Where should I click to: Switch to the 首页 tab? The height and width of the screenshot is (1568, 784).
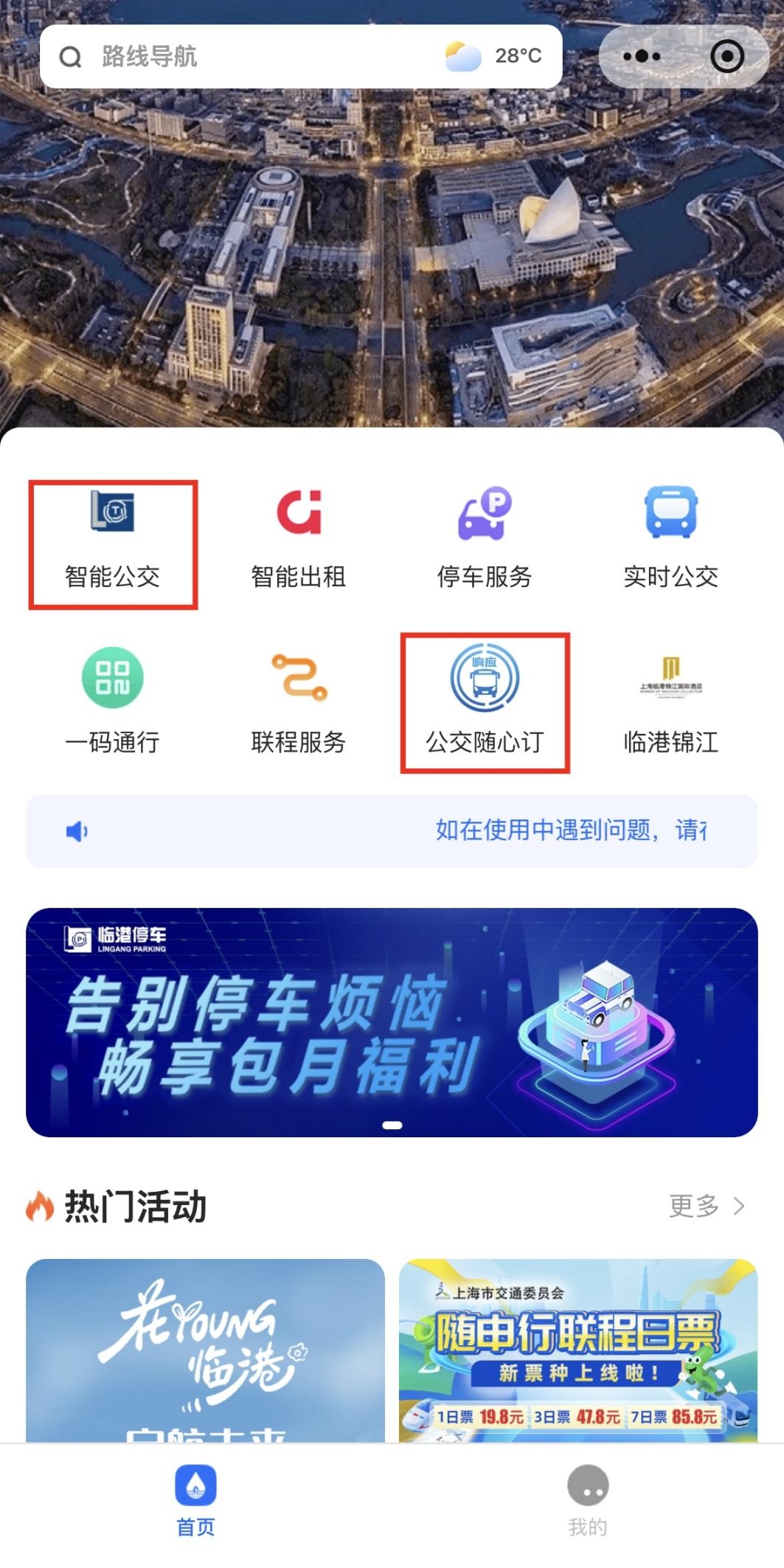(195, 1501)
